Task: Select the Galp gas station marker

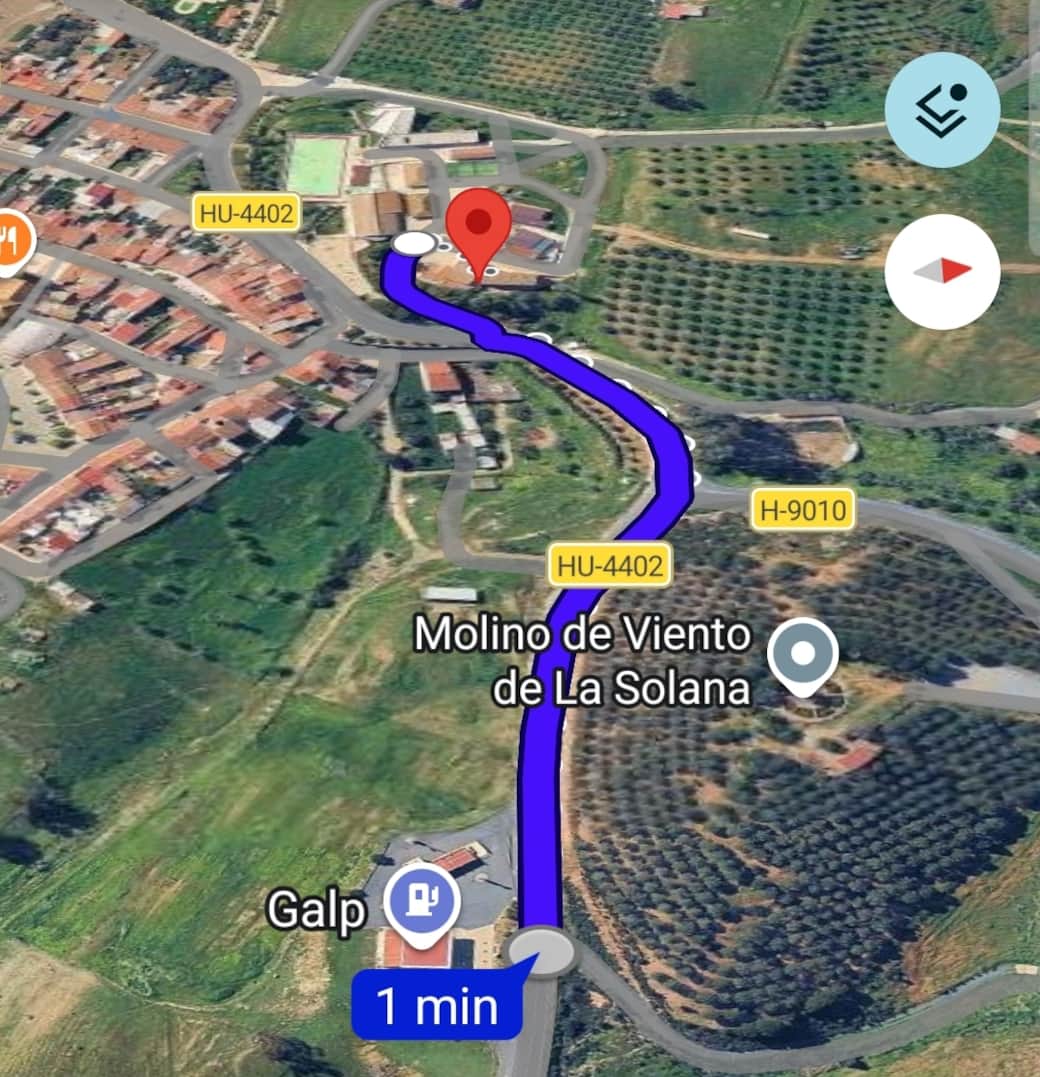Action: coord(423,903)
